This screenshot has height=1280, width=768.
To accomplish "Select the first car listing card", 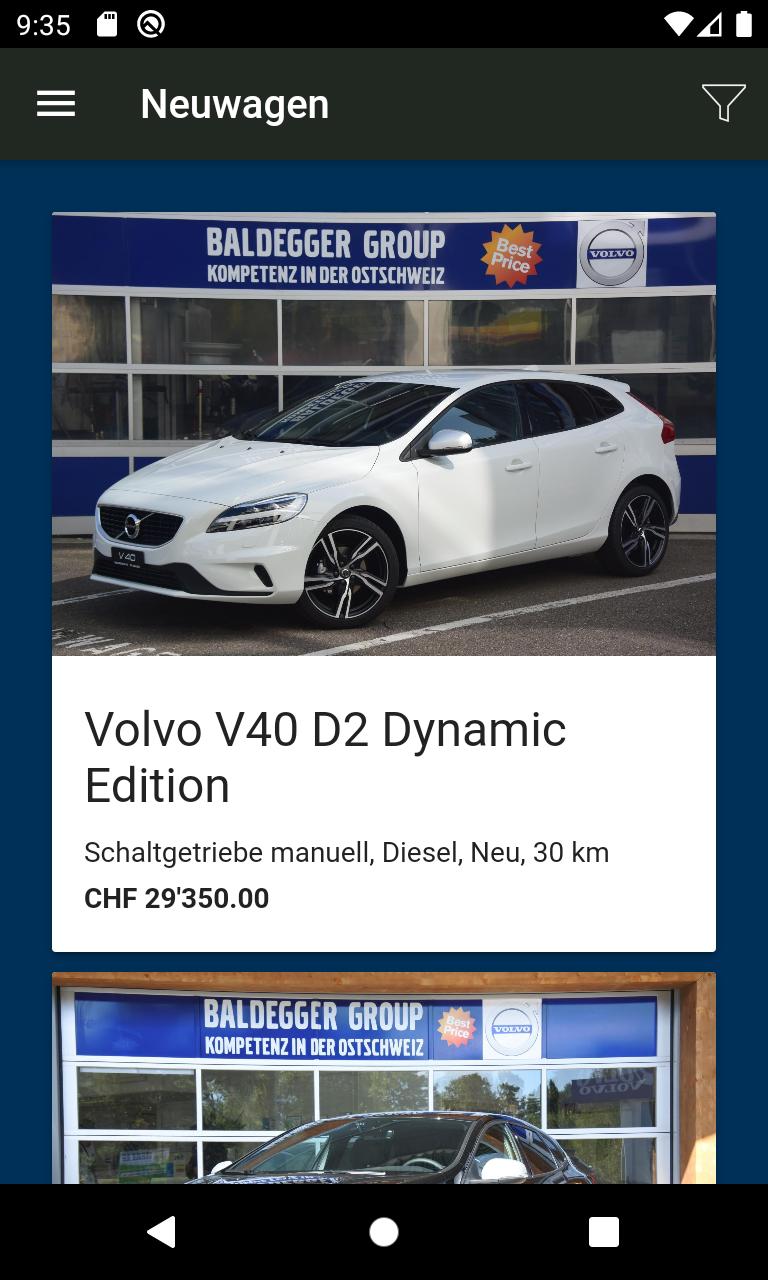I will click(384, 580).
